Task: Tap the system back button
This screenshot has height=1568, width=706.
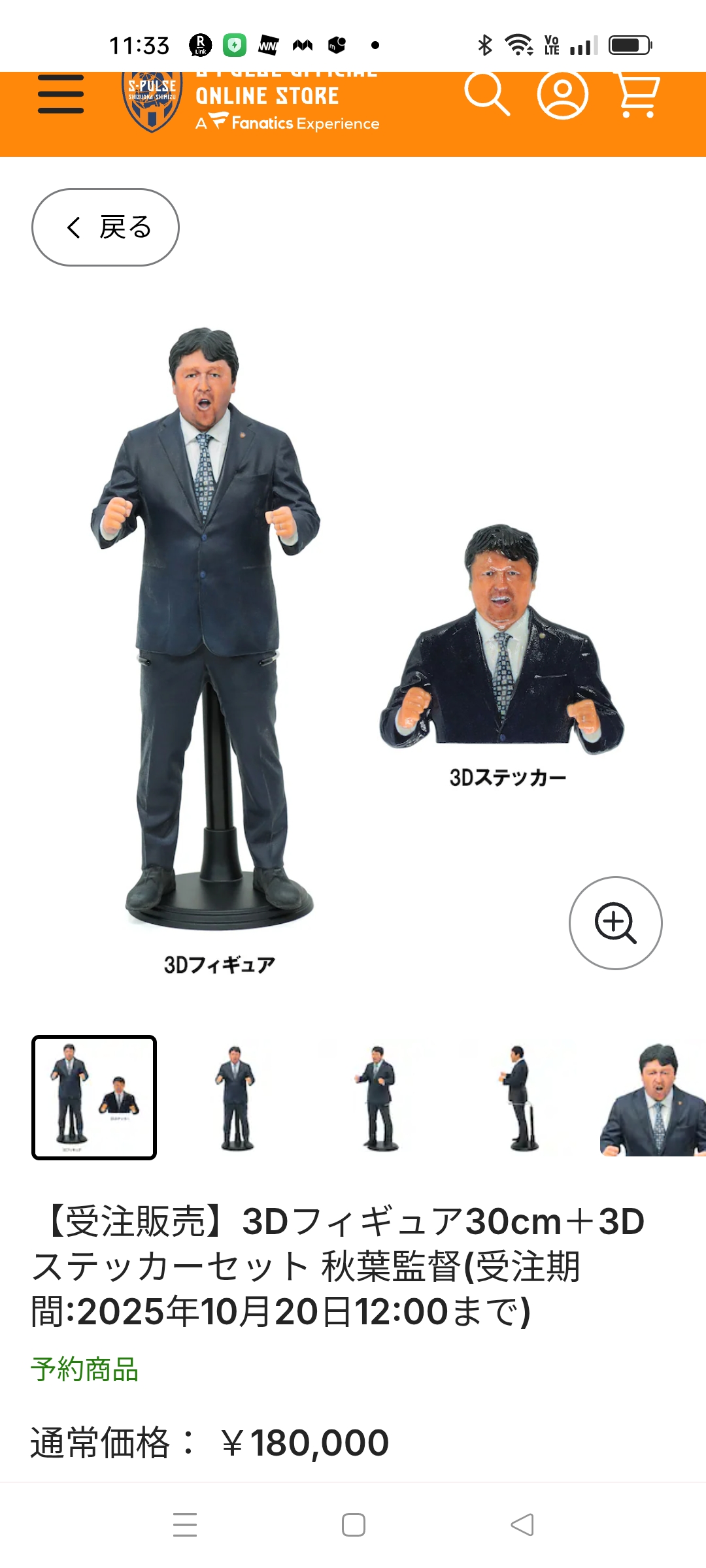Action: [x=522, y=1525]
